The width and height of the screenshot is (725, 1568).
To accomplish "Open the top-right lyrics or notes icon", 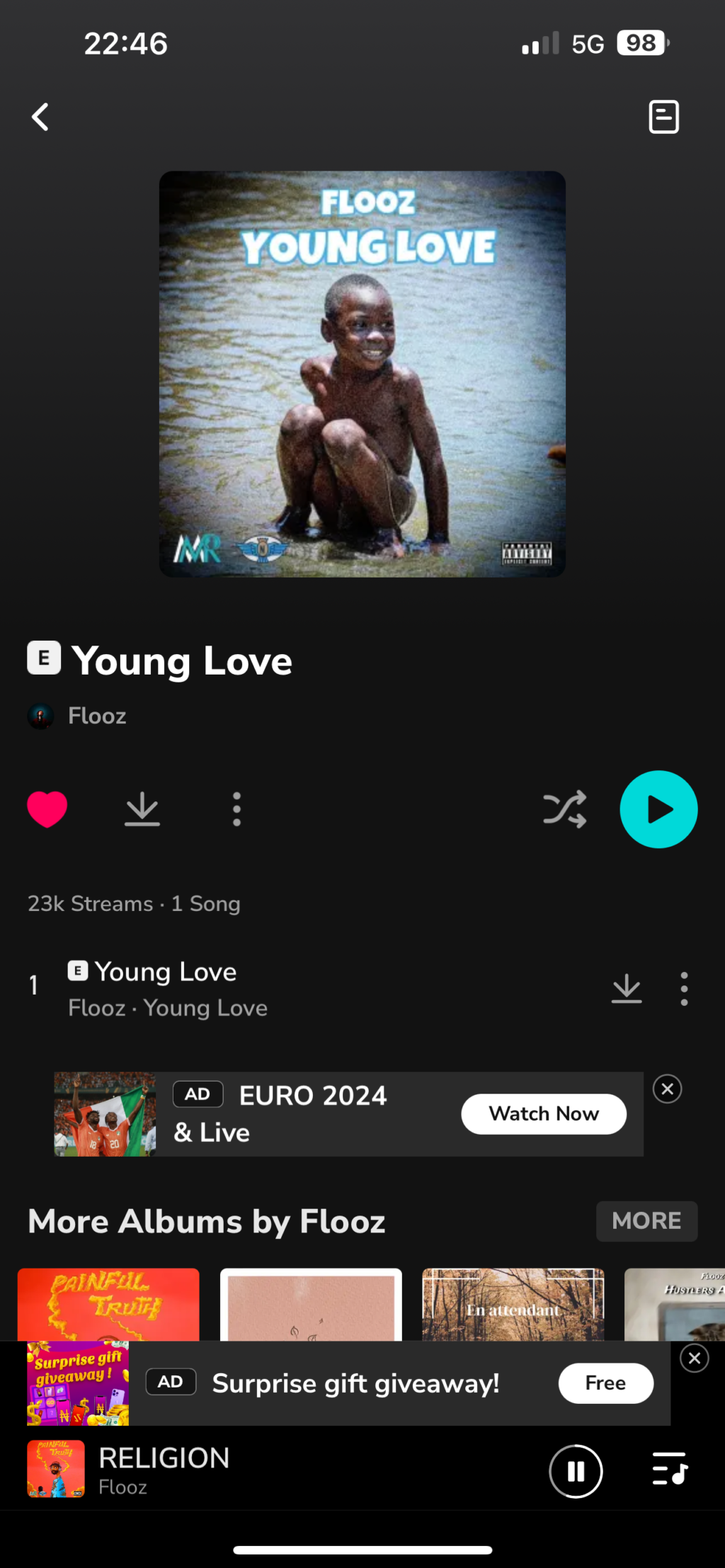I will (663, 117).
